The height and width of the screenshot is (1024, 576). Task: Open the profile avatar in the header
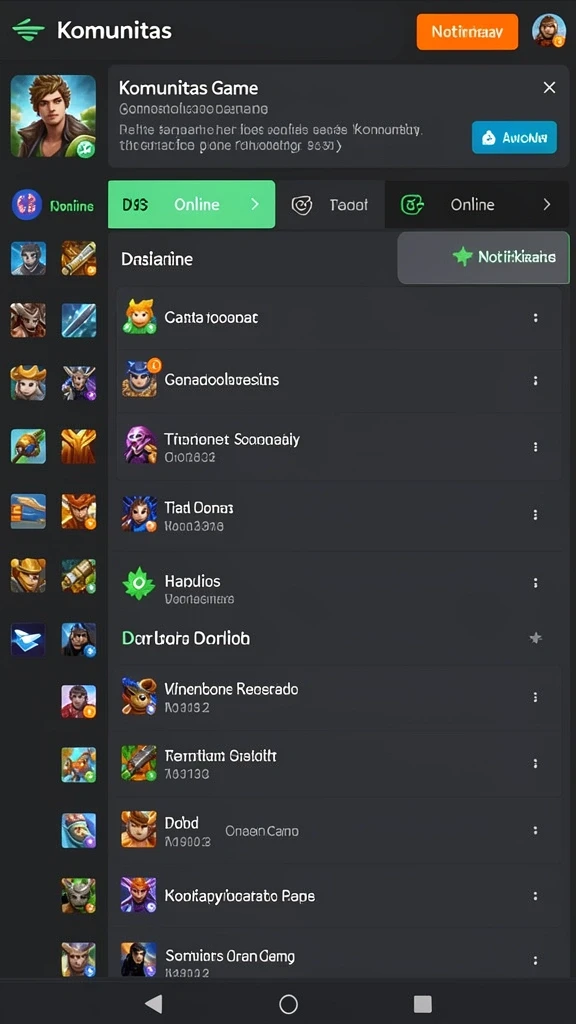[549, 31]
